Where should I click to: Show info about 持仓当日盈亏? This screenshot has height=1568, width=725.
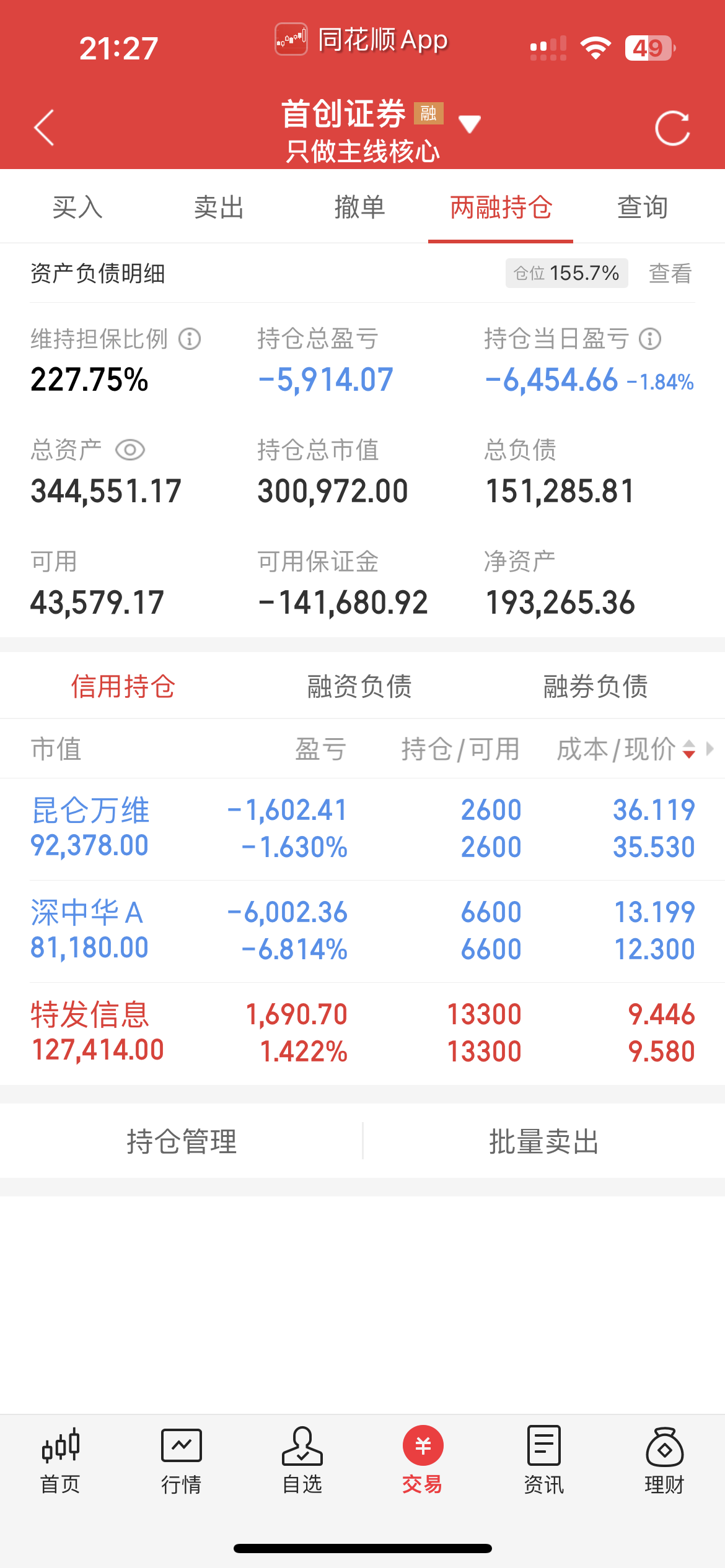point(650,339)
